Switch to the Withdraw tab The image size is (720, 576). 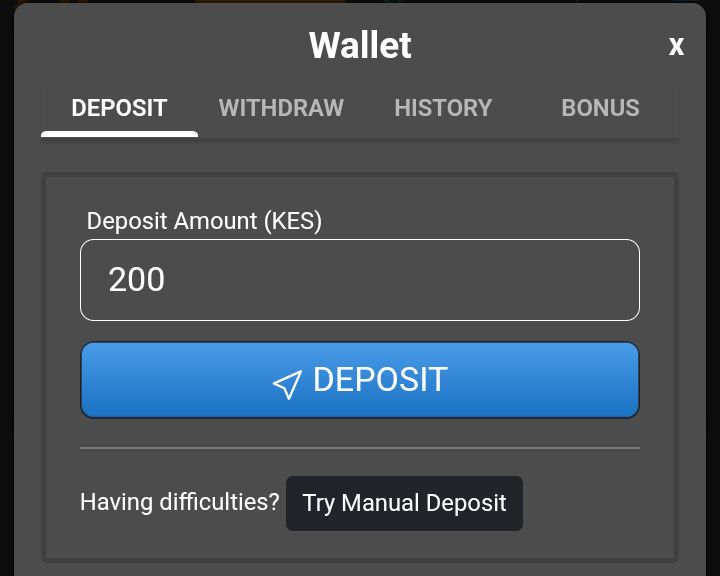281,108
